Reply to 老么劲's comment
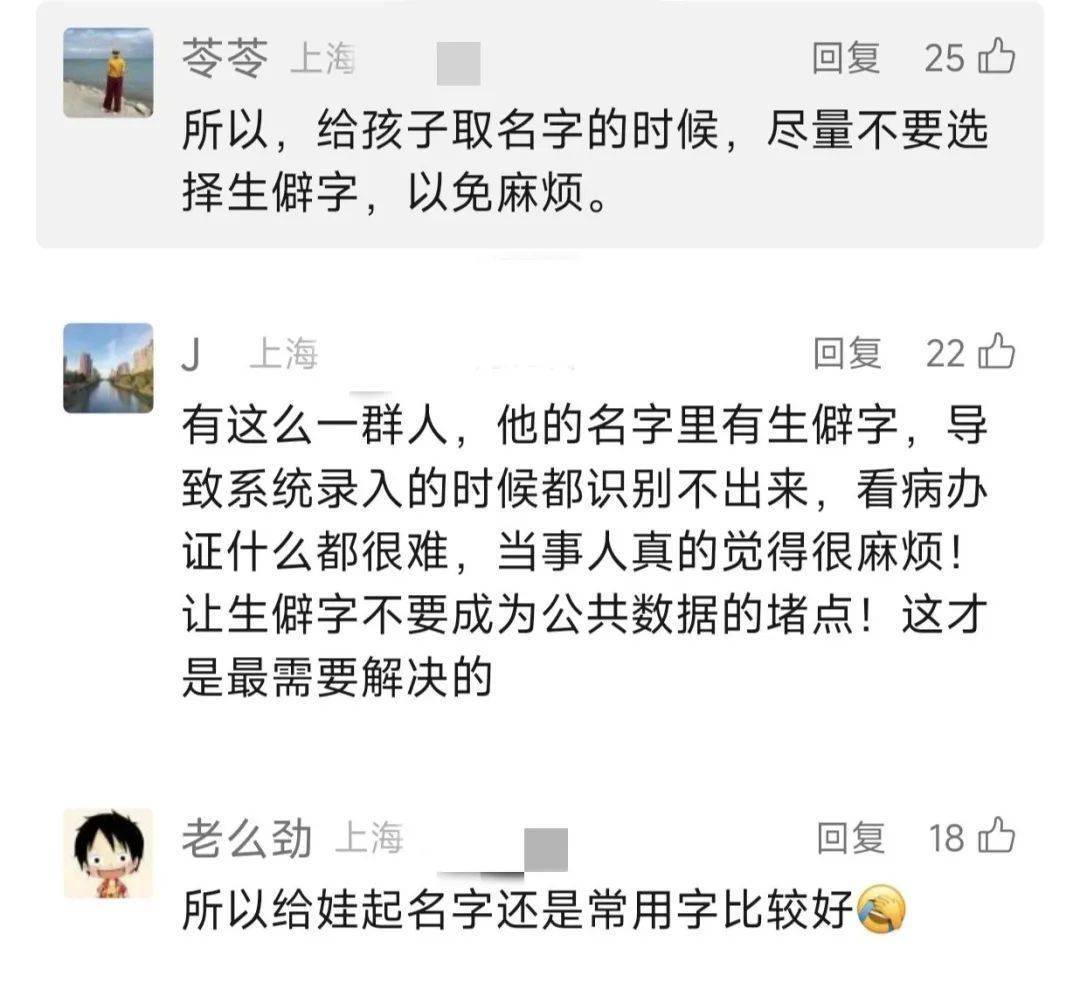The image size is (1080, 1003). coord(850,837)
